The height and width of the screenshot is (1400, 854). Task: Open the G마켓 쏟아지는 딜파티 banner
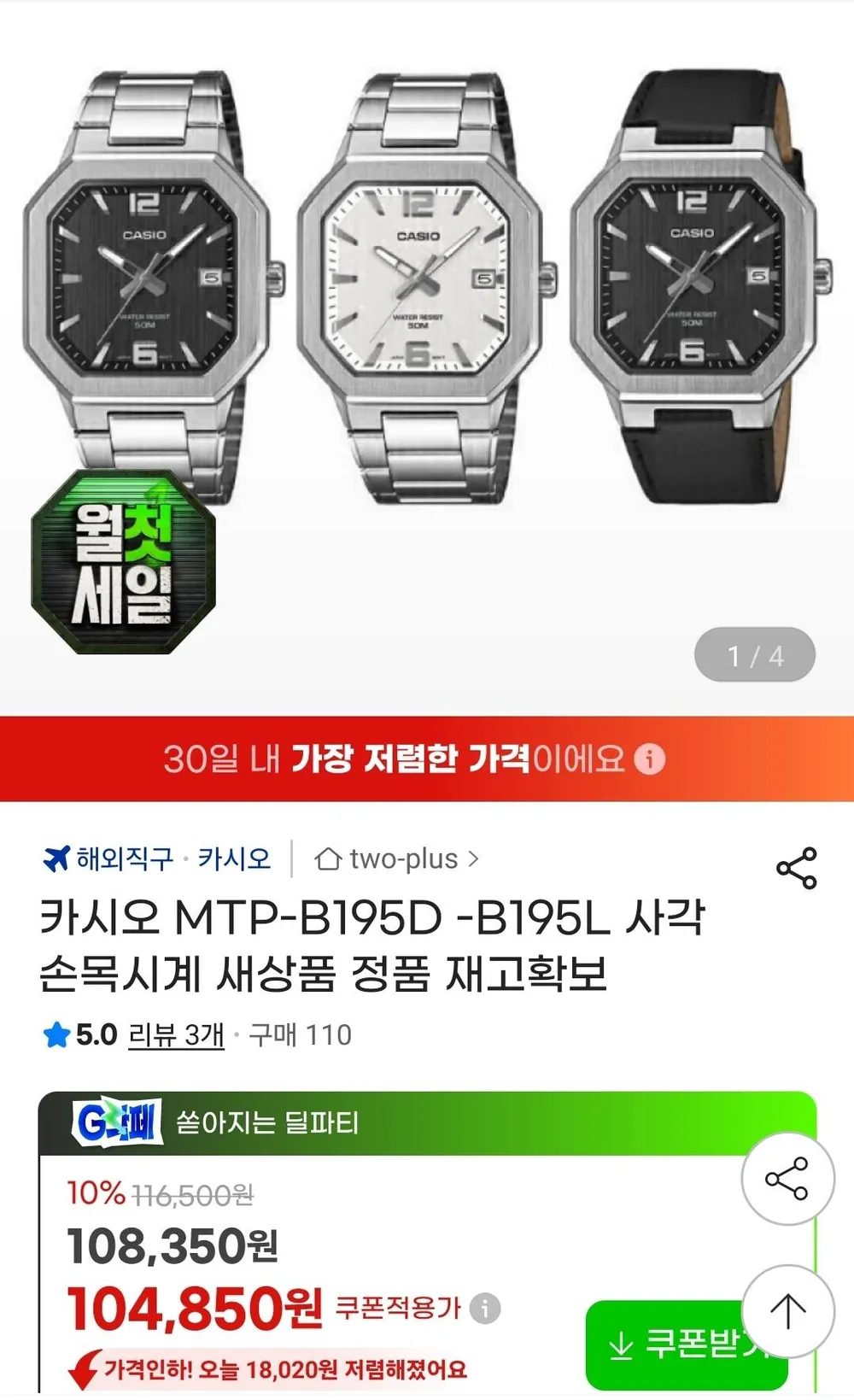click(x=427, y=1123)
